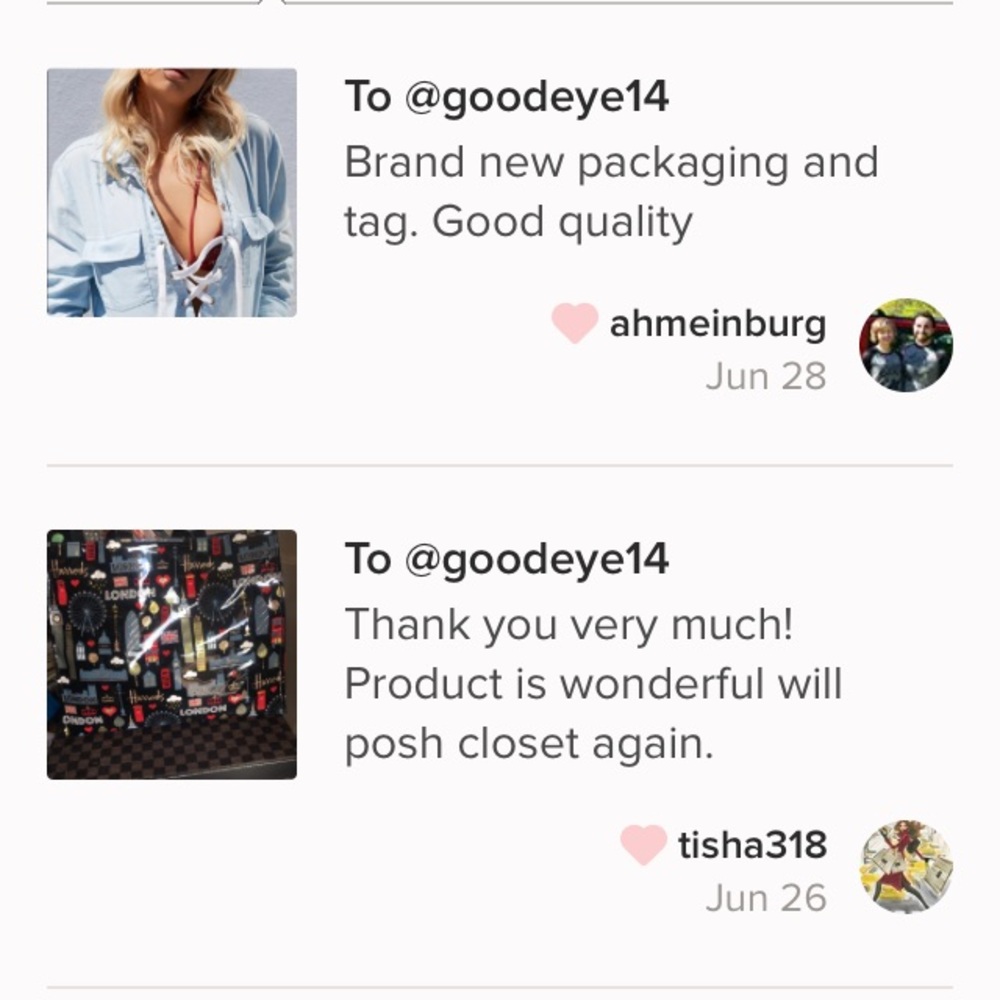1000x1000 pixels.
Task: View ahmeinburg's profile picture
Action: (x=905, y=345)
